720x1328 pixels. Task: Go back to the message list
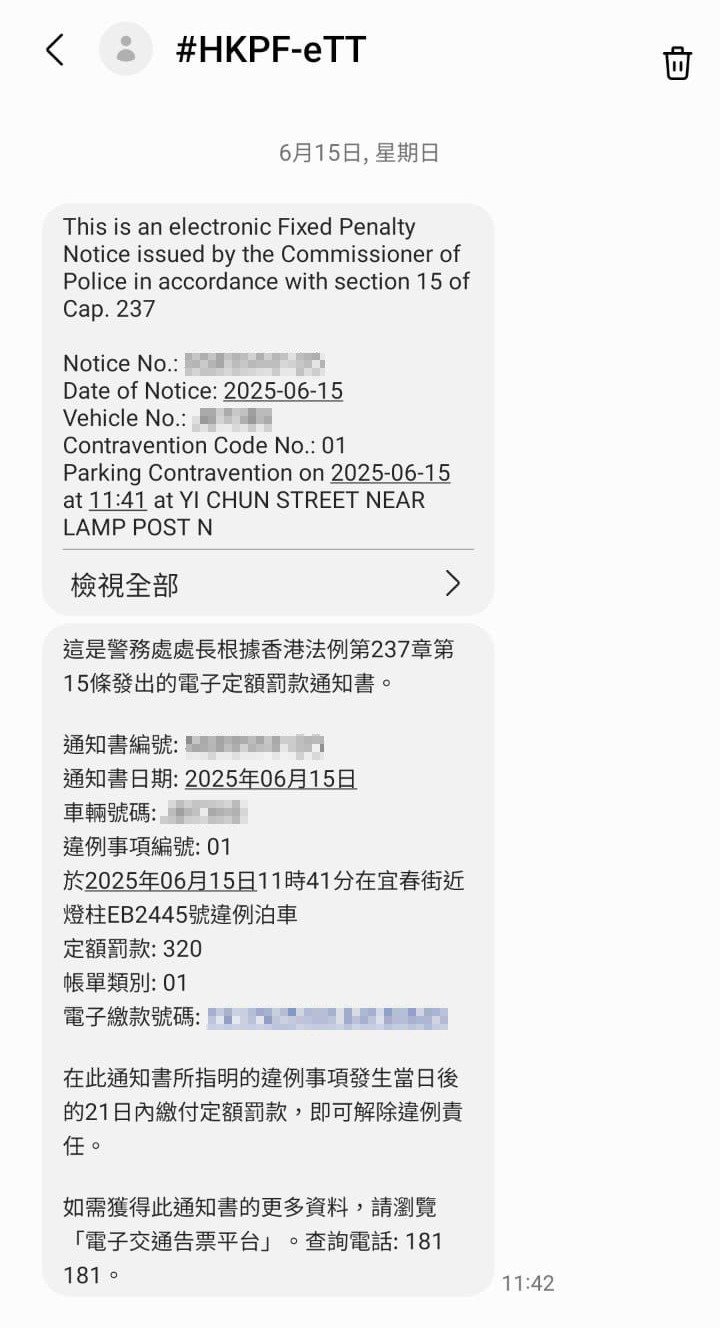[55, 49]
